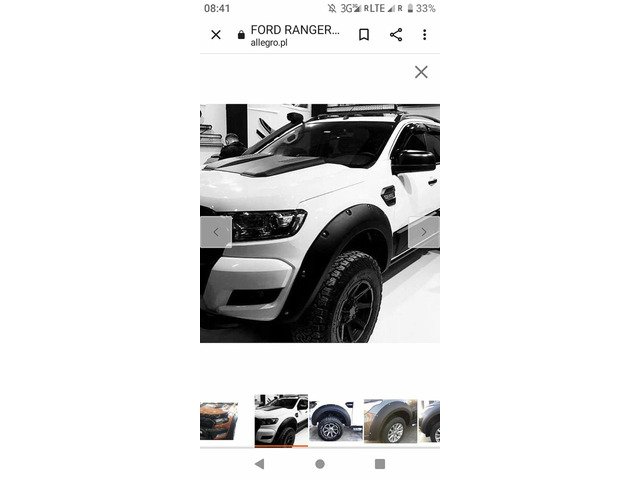The width and height of the screenshot is (640, 480).
Task: Select the grey truck wheel arch thumbnail
Action: [x=390, y=421]
